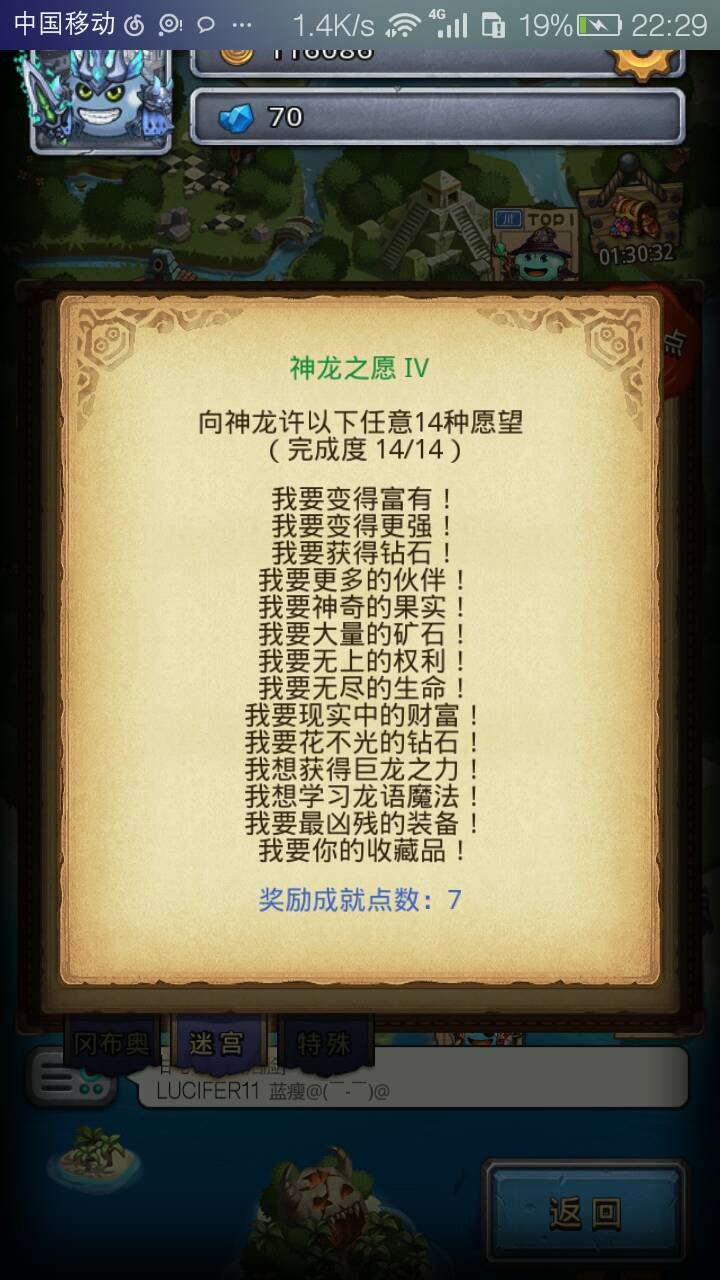
Task: Switch to the 迷宫 tab
Action: click(x=217, y=1045)
